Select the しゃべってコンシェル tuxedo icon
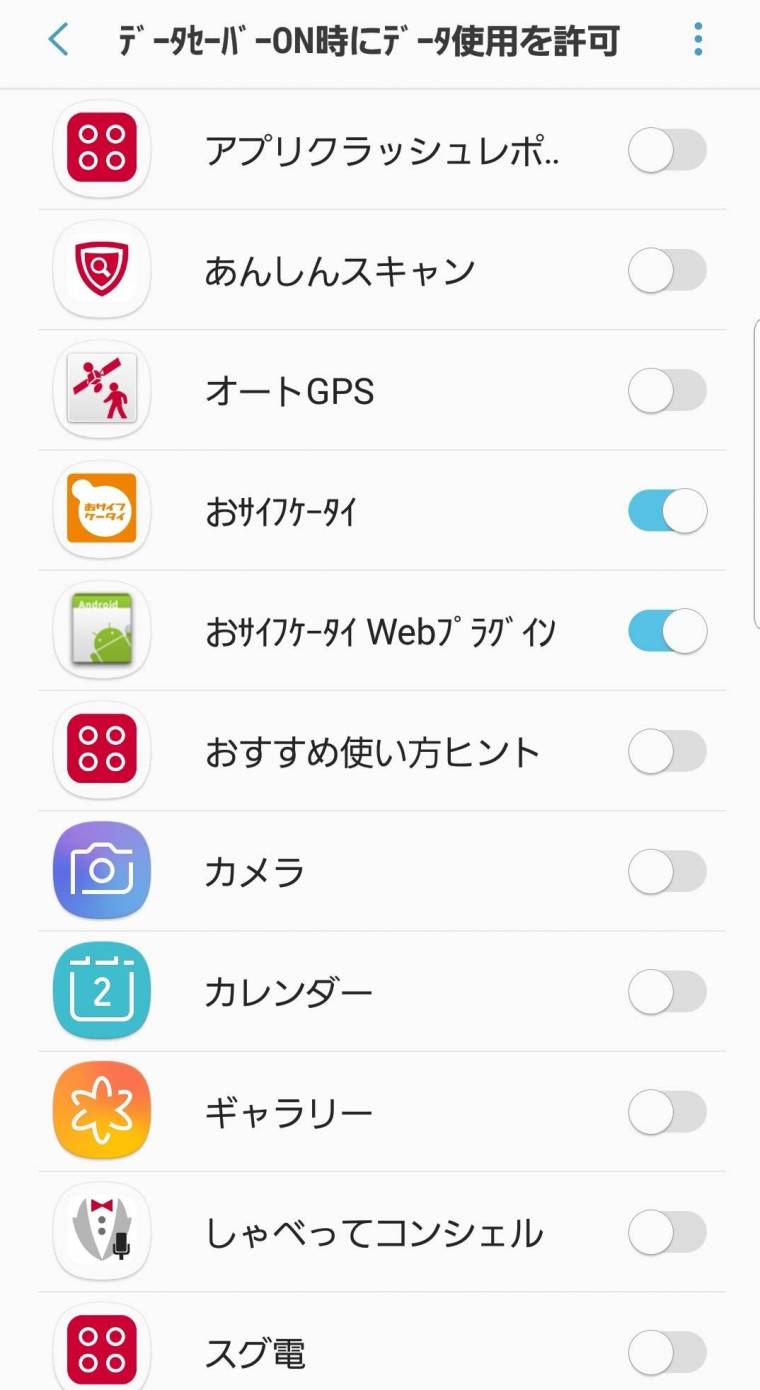 tap(100, 1232)
